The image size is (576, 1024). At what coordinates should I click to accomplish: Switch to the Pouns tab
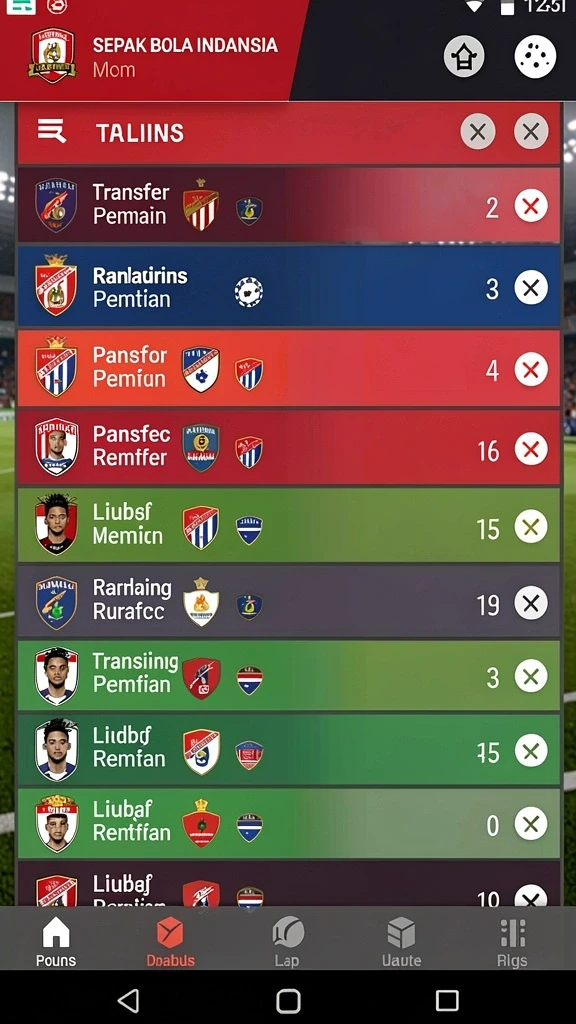pos(56,941)
